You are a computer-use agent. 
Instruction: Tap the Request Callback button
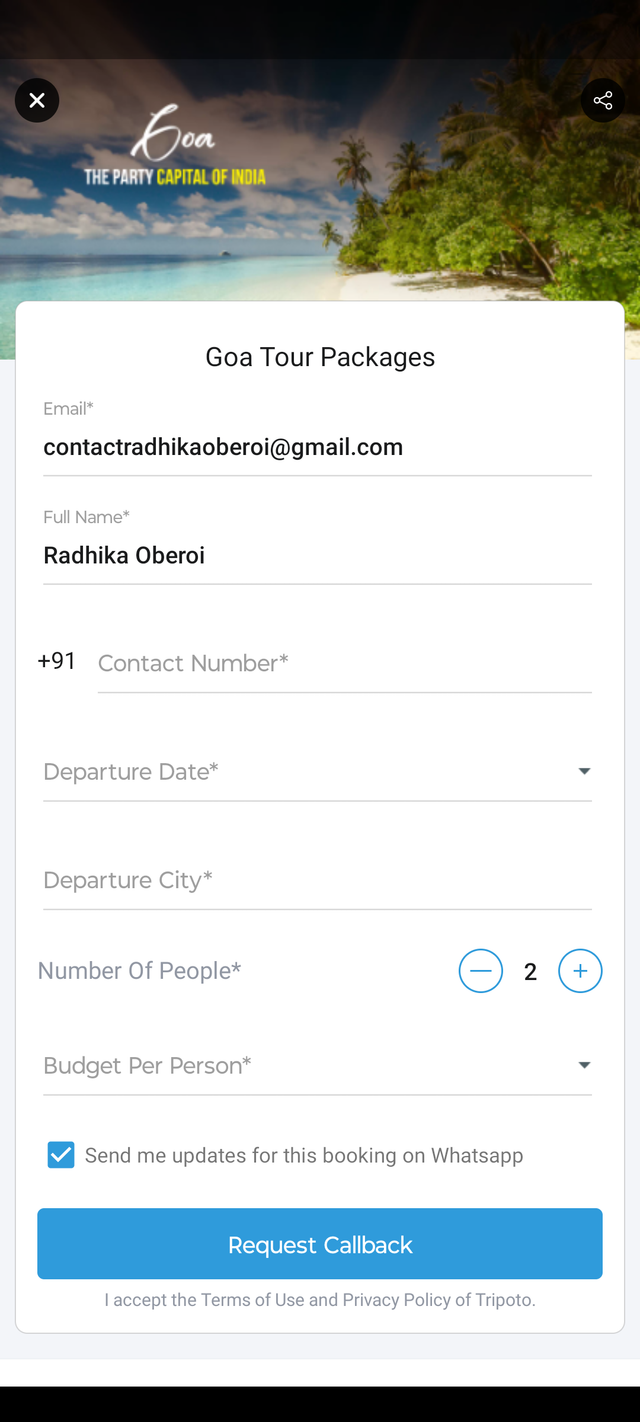(x=320, y=1244)
